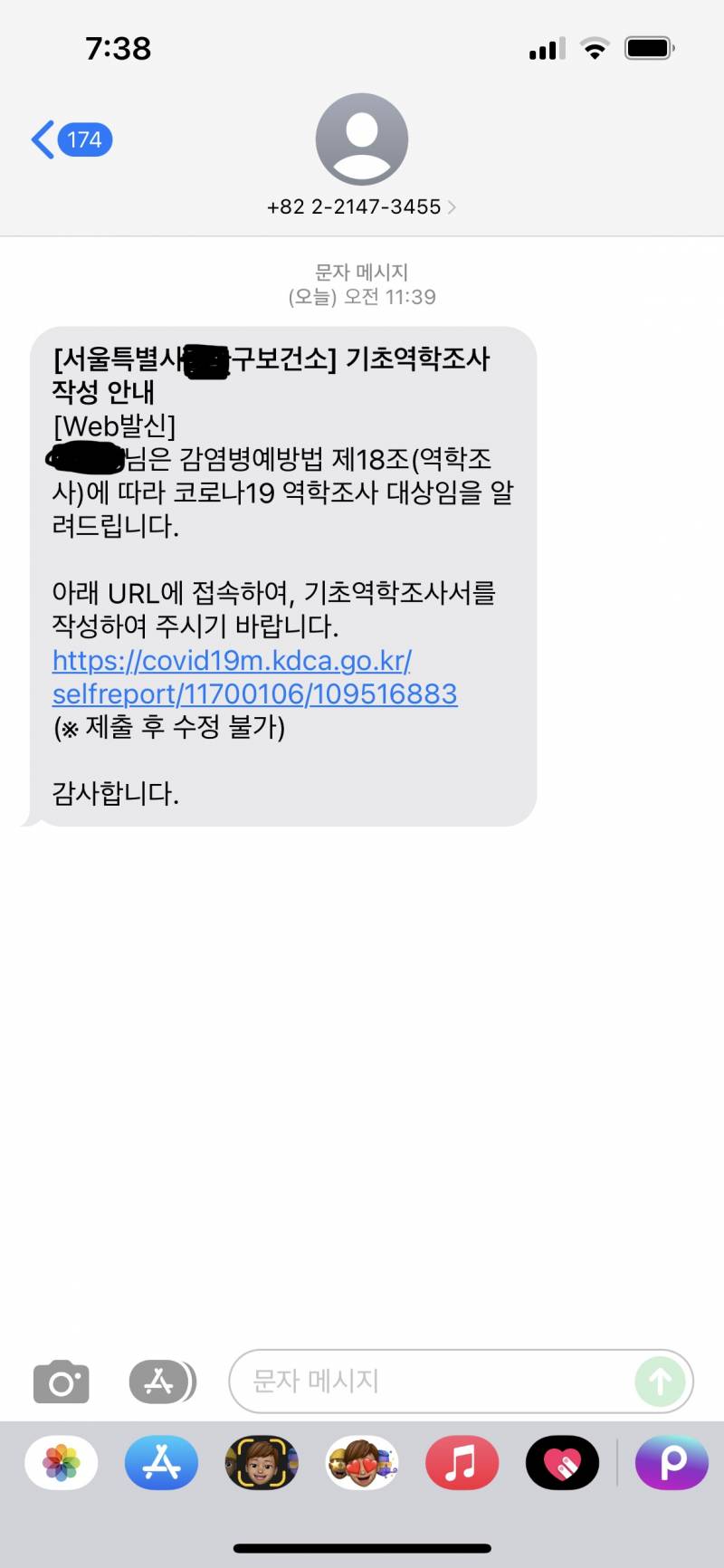Open the Photos app in the dock
The width and height of the screenshot is (724, 1568).
click(60, 1461)
